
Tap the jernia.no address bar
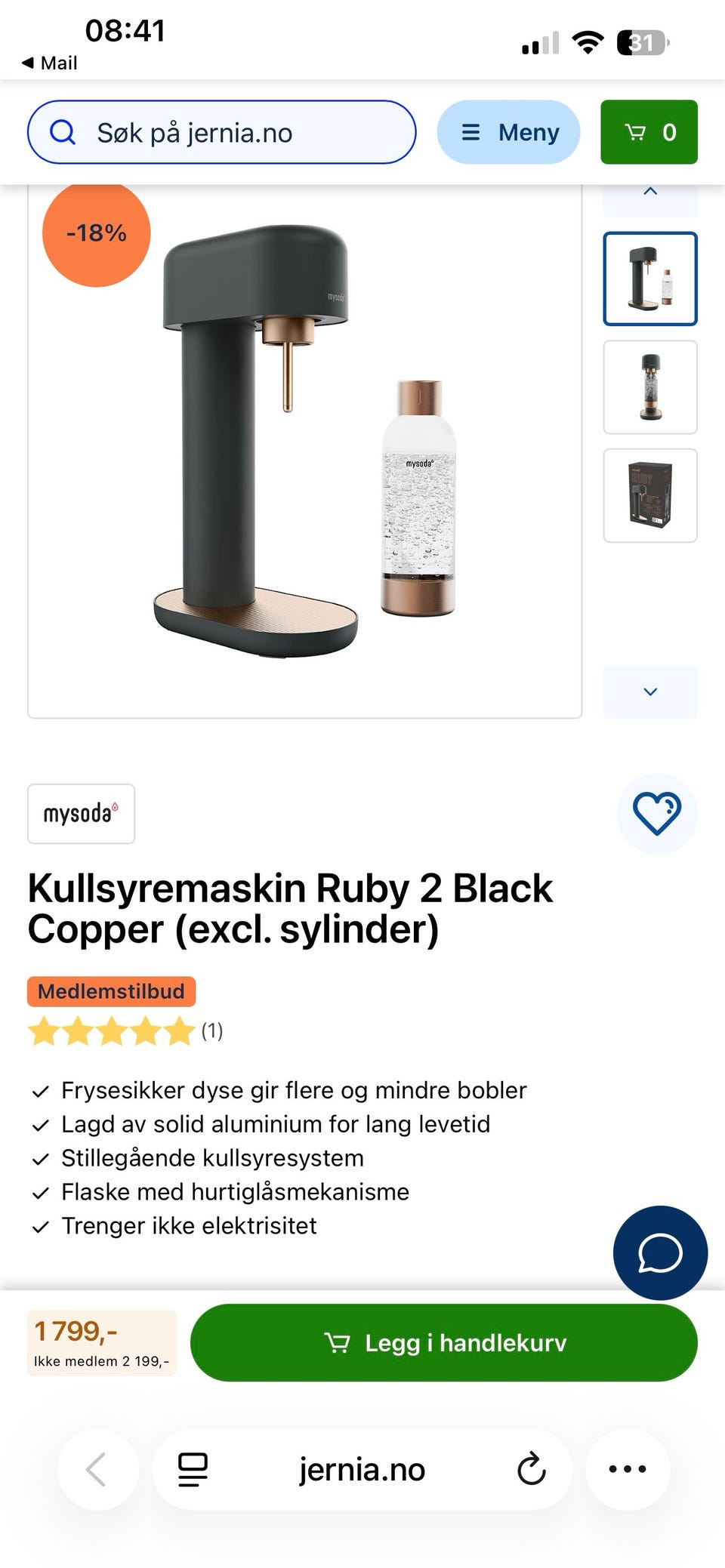tap(362, 1469)
